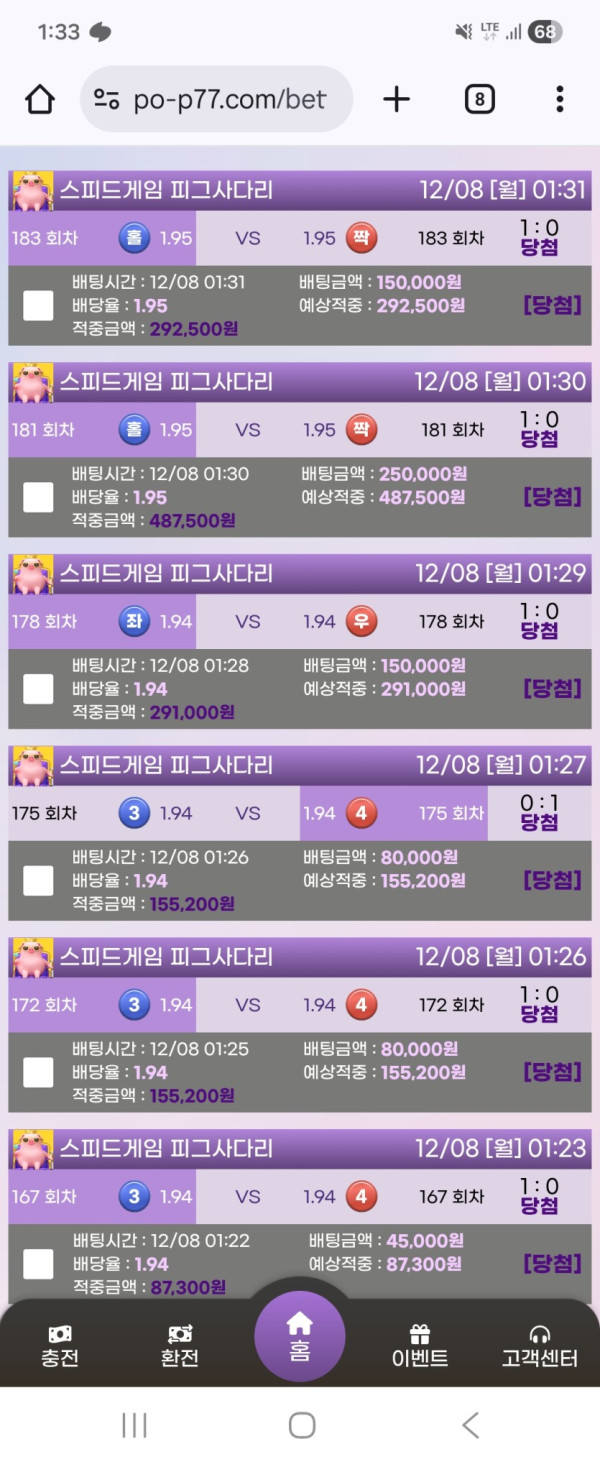This screenshot has height=1467, width=600.
Task: Open the browser overflow menu
Action: click(559, 99)
